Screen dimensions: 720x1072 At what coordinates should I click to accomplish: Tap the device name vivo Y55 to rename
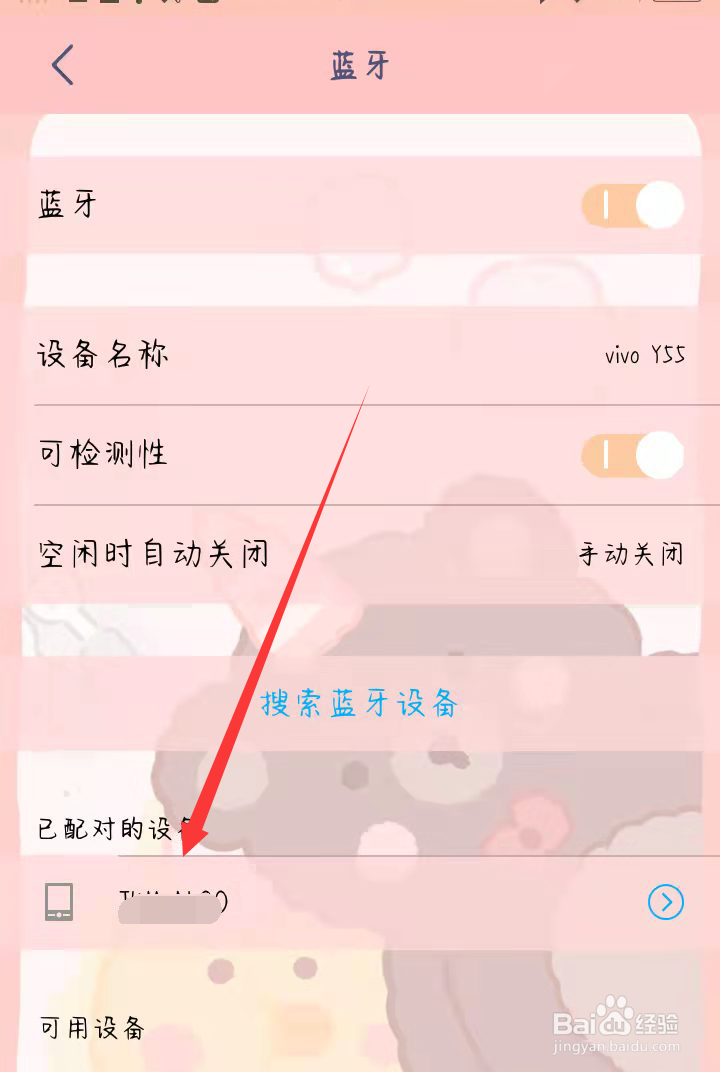click(644, 355)
